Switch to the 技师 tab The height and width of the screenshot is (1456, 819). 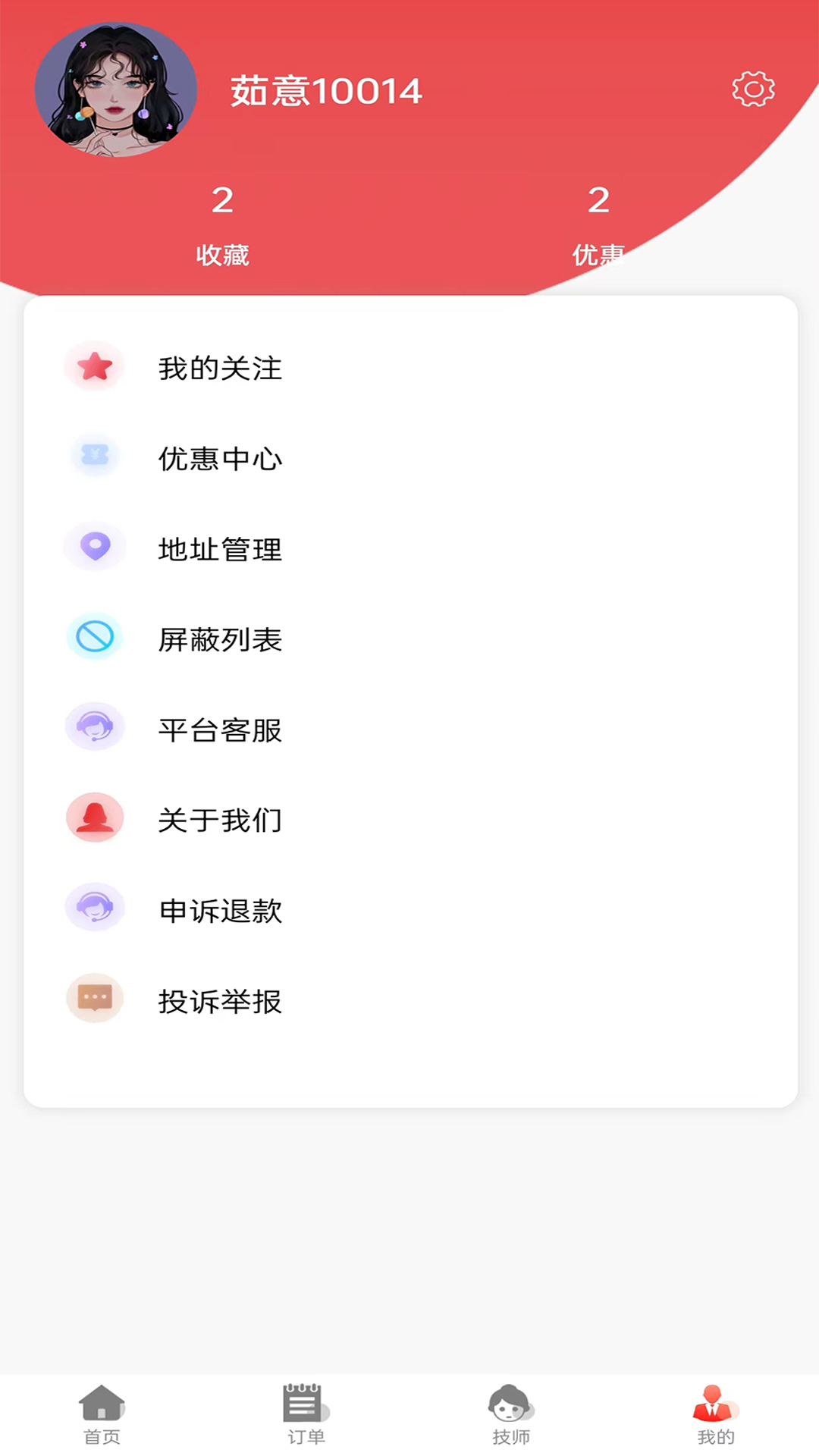(511, 1414)
